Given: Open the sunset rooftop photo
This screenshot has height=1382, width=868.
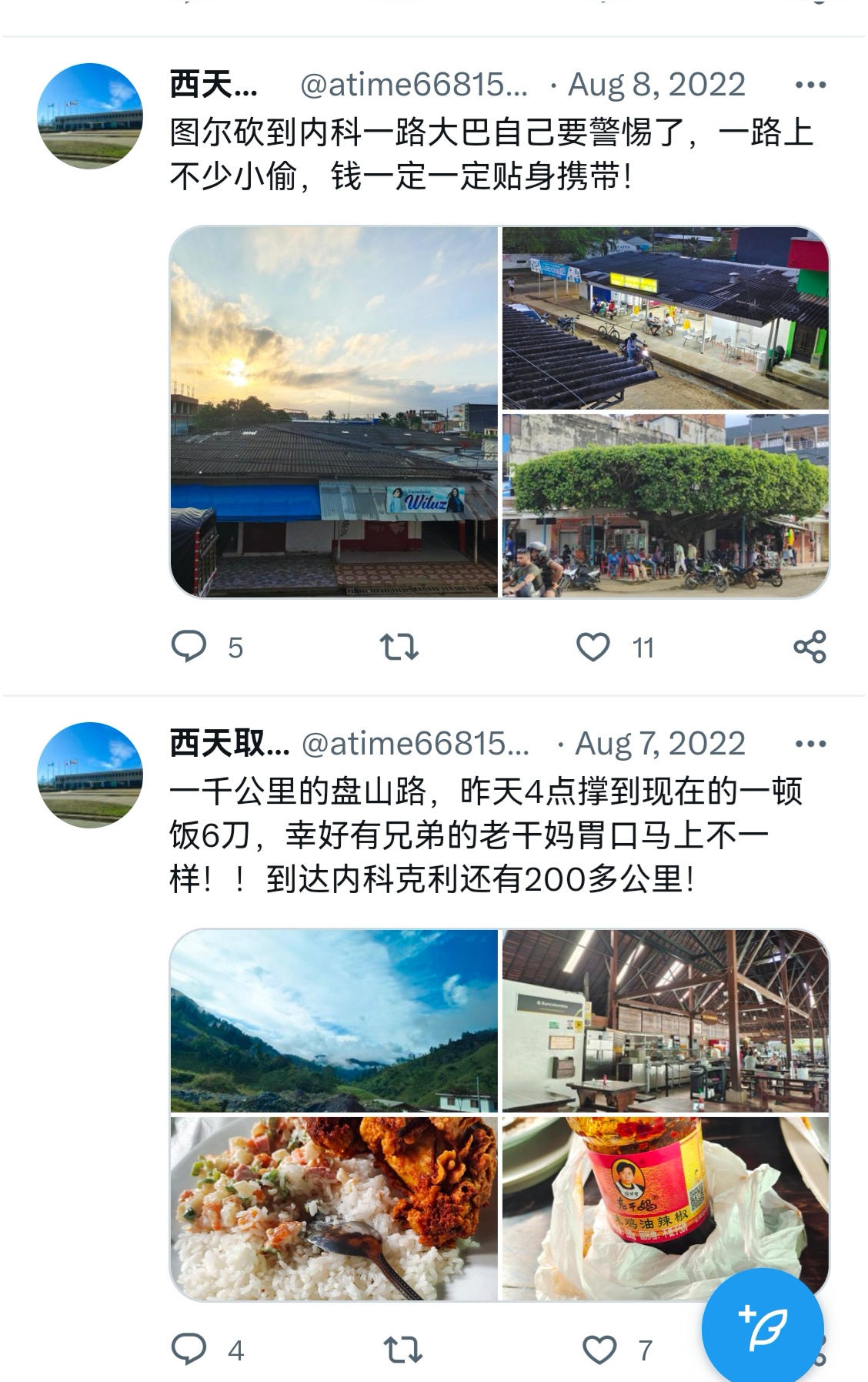Looking at the screenshot, I should coord(334,411).
